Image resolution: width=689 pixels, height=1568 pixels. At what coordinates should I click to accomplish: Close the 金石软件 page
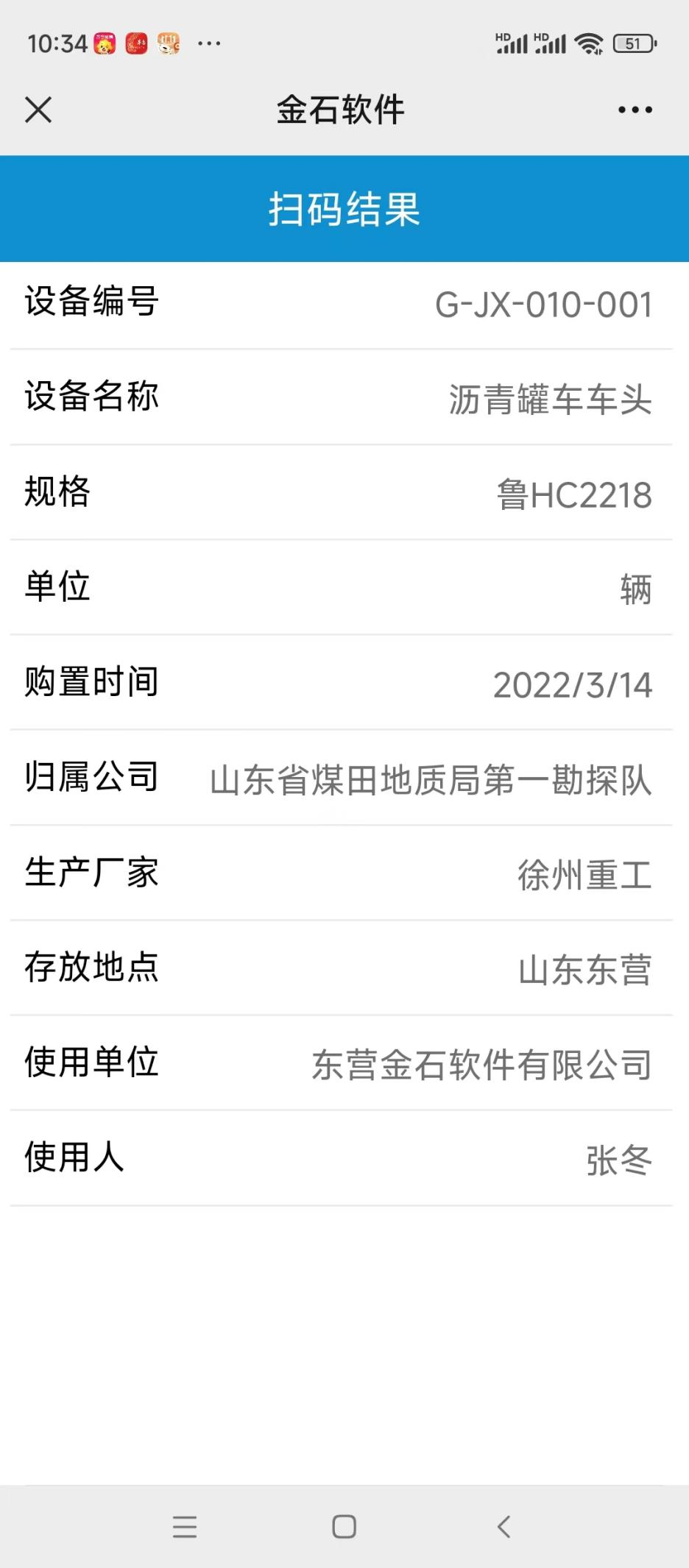[38, 110]
